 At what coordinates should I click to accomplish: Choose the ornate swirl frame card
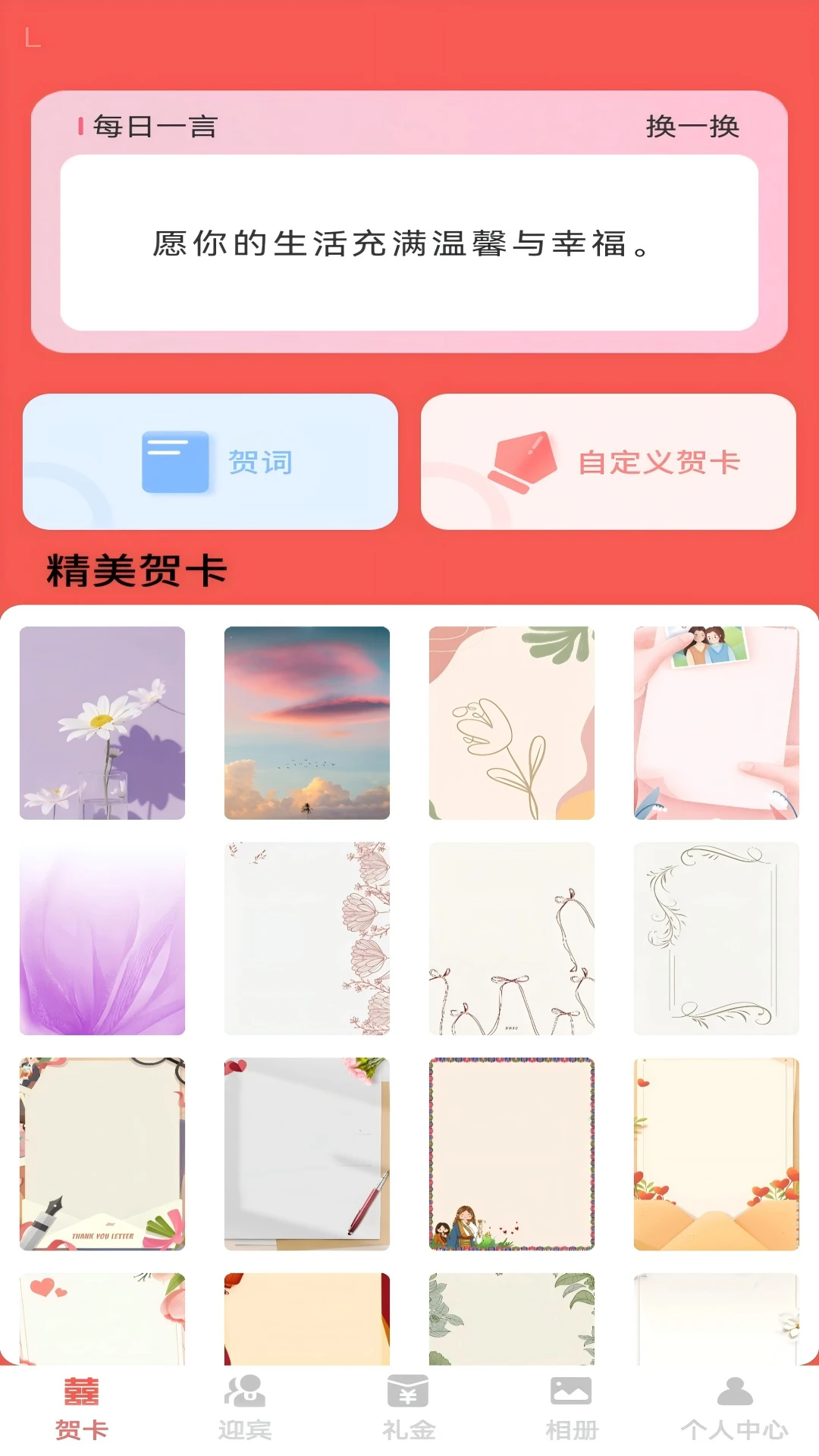coord(717,938)
